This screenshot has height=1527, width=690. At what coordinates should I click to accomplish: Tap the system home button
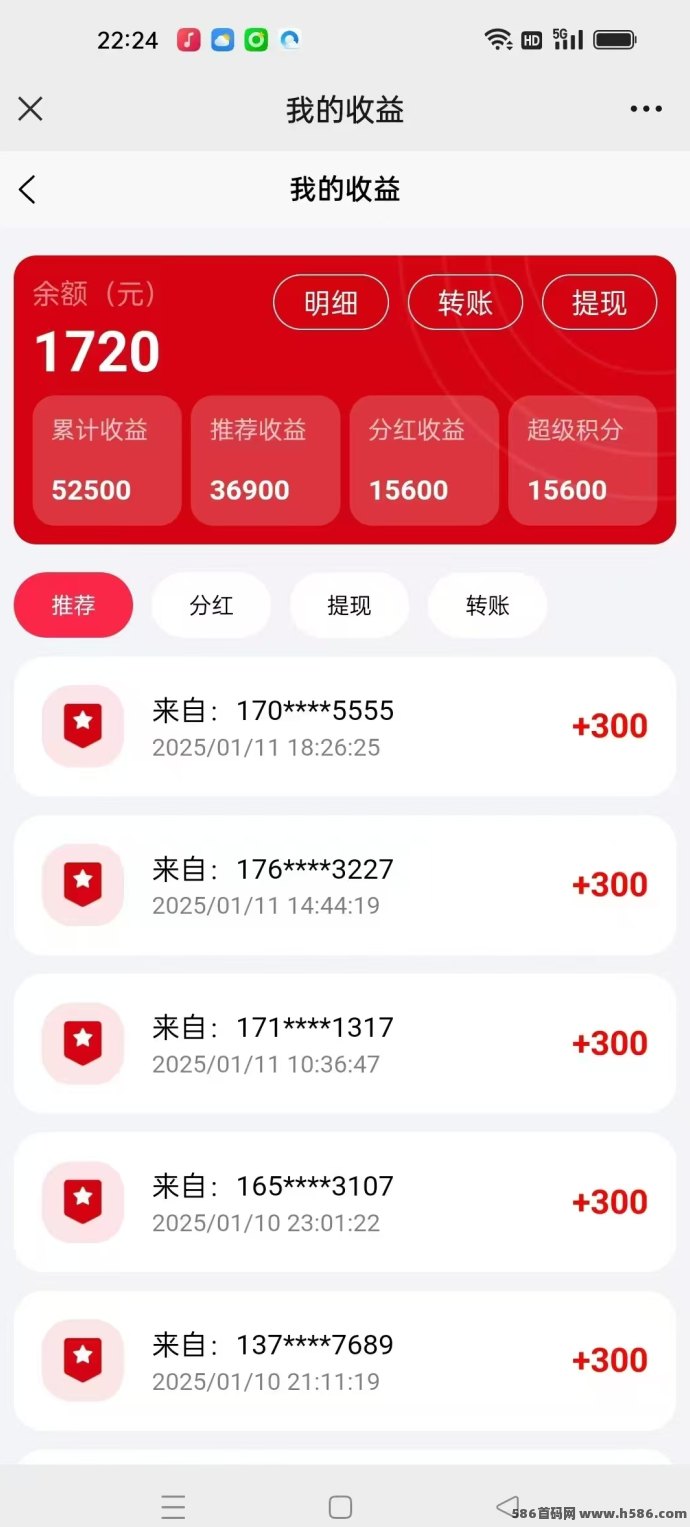(340, 1507)
